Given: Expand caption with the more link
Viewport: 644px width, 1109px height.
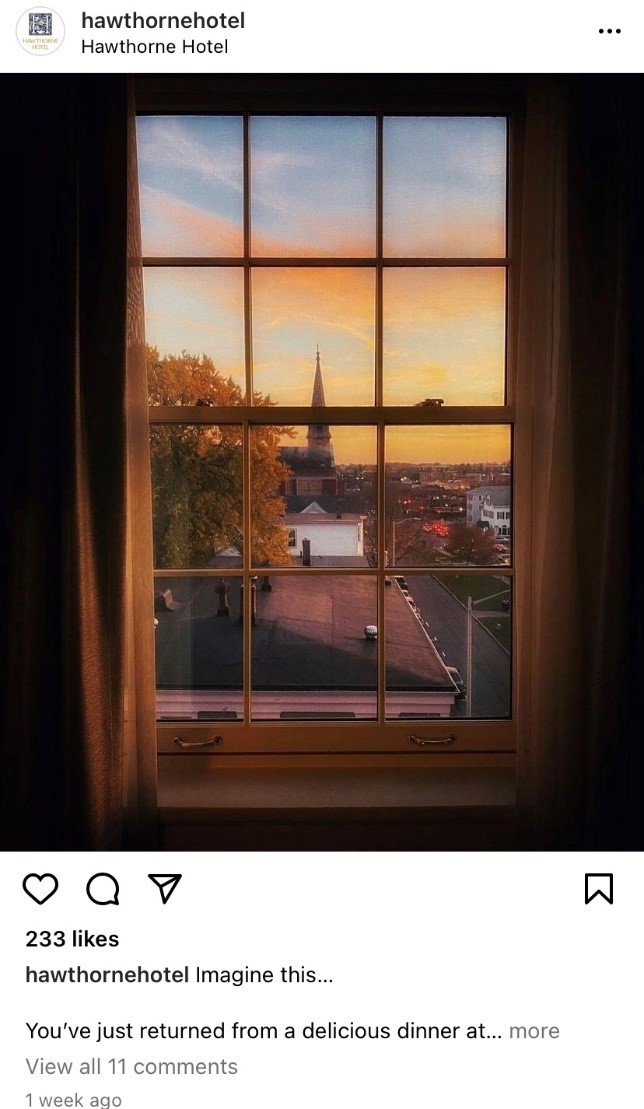Looking at the screenshot, I should (534, 1031).
